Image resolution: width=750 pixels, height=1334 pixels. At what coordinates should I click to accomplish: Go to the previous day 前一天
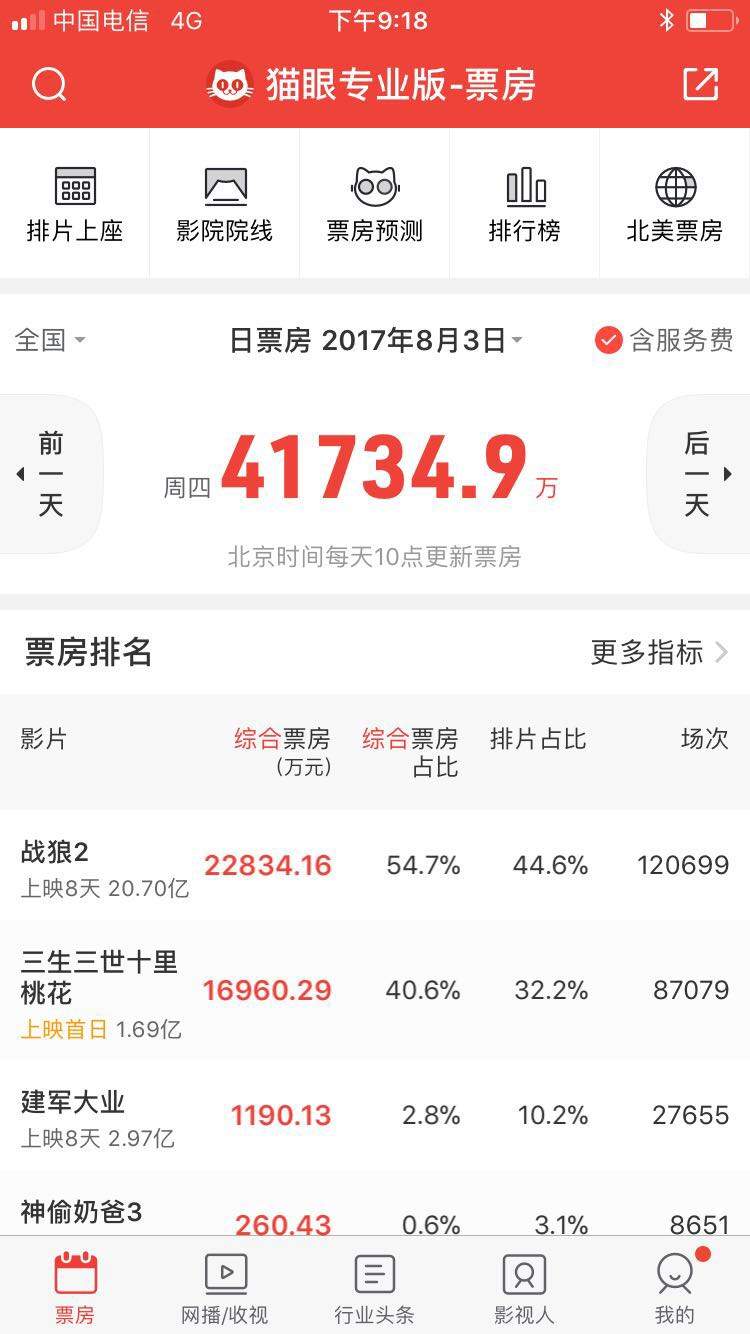click(x=50, y=474)
